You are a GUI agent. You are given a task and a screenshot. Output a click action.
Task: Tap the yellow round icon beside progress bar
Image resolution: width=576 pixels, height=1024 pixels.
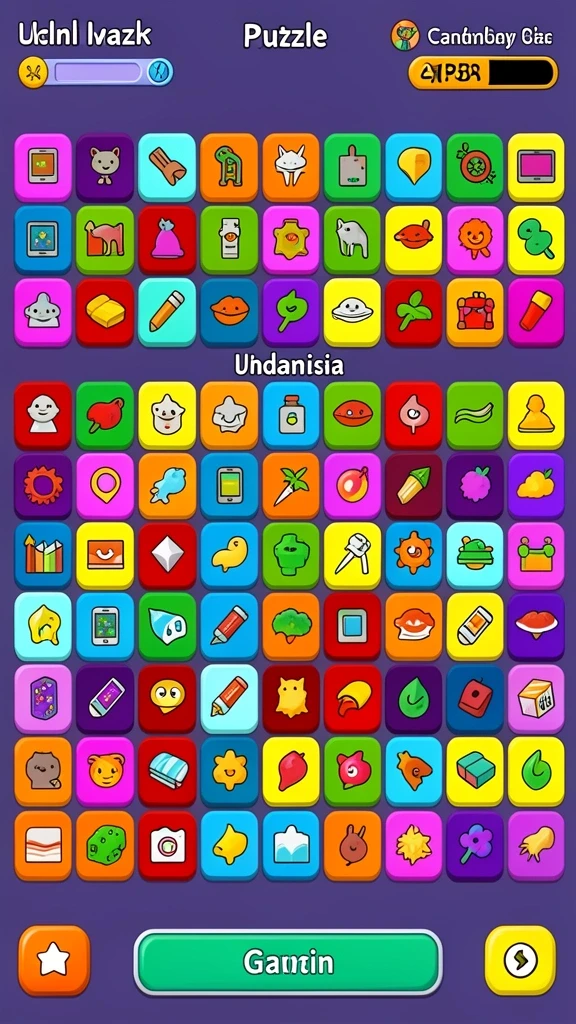pos(33,71)
